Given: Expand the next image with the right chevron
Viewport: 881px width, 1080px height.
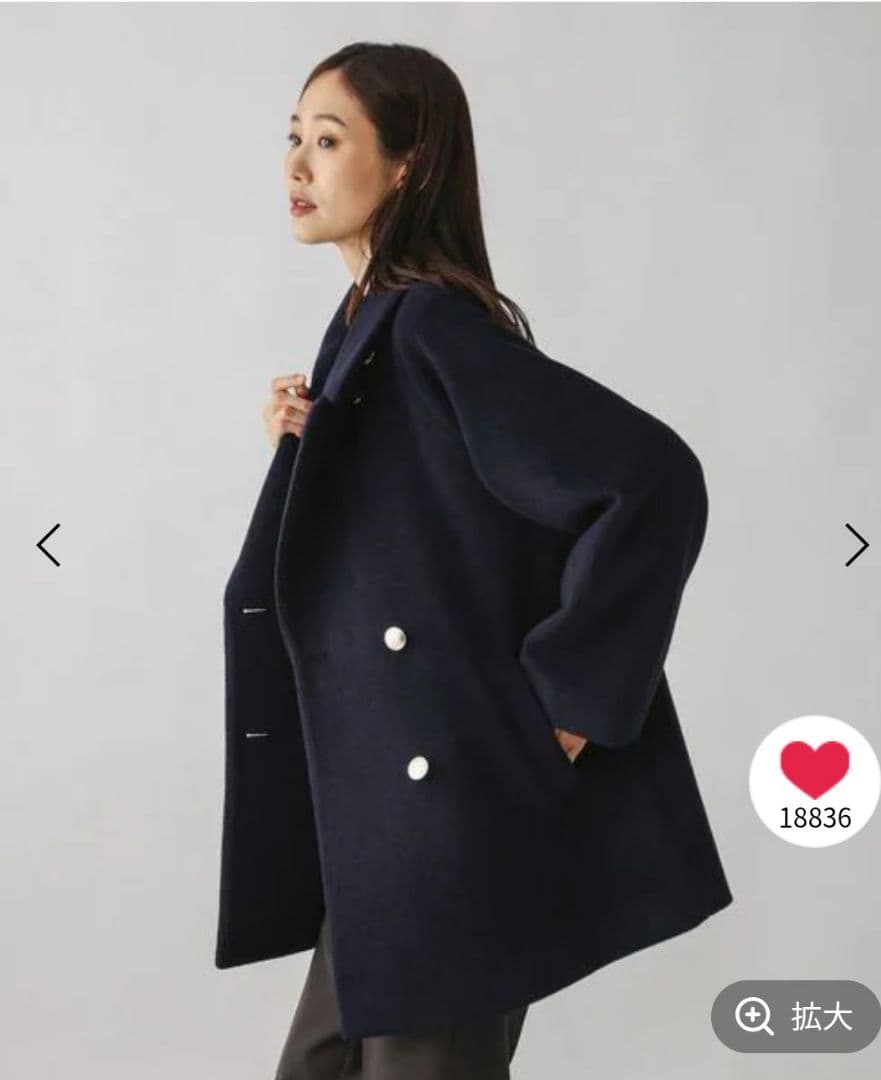Looking at the screenshot, I should click(x=858, y=545).
